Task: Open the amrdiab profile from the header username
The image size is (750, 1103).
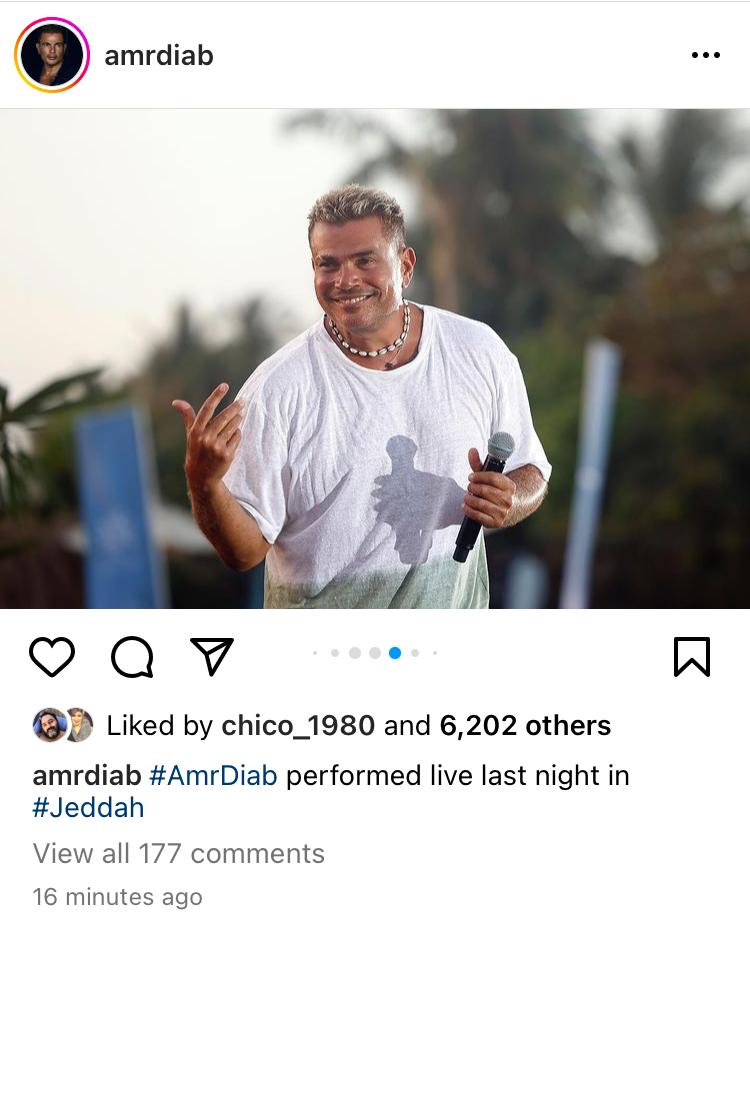Action: (159, 55)
